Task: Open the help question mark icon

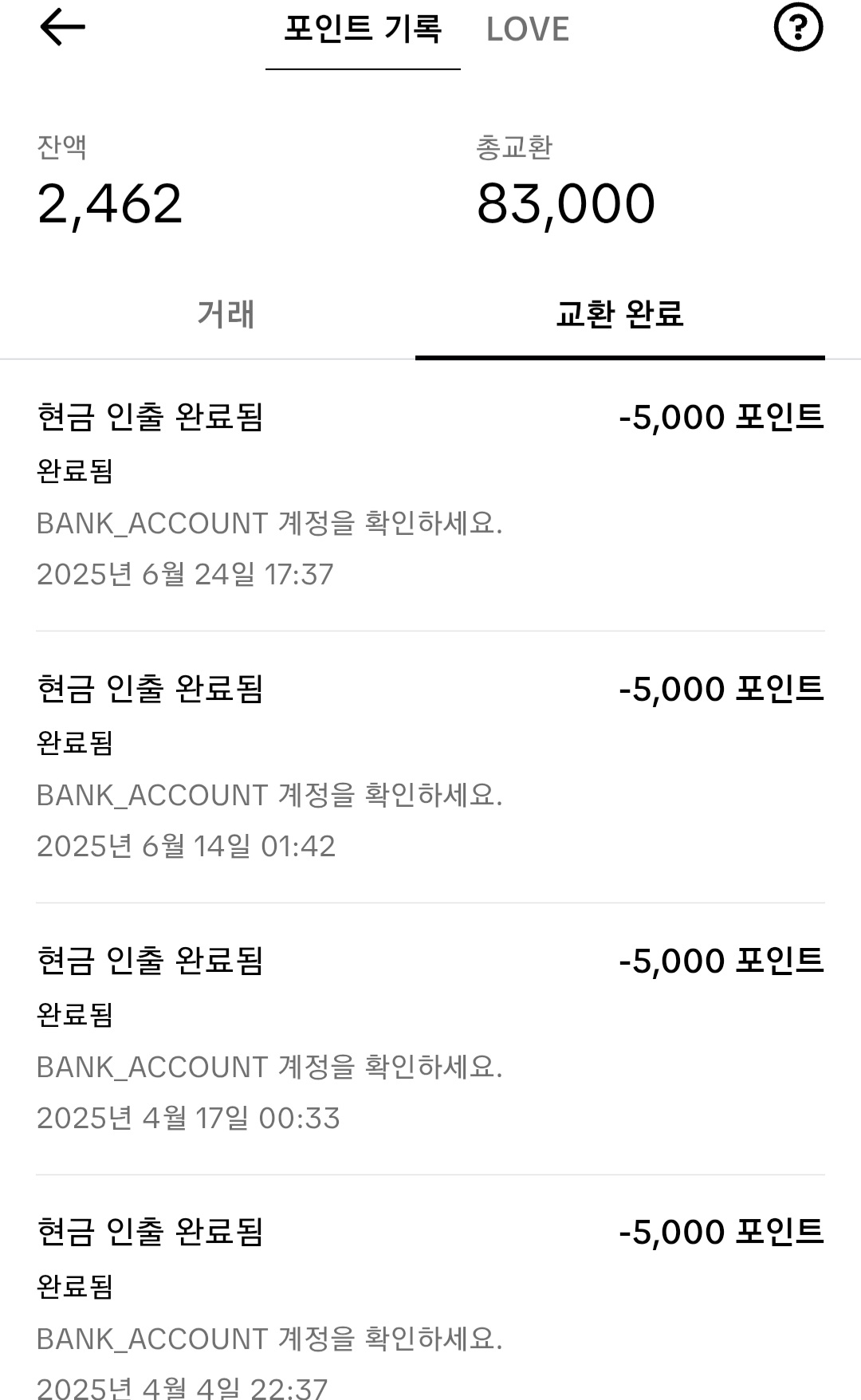Action: tap(798, 28)
